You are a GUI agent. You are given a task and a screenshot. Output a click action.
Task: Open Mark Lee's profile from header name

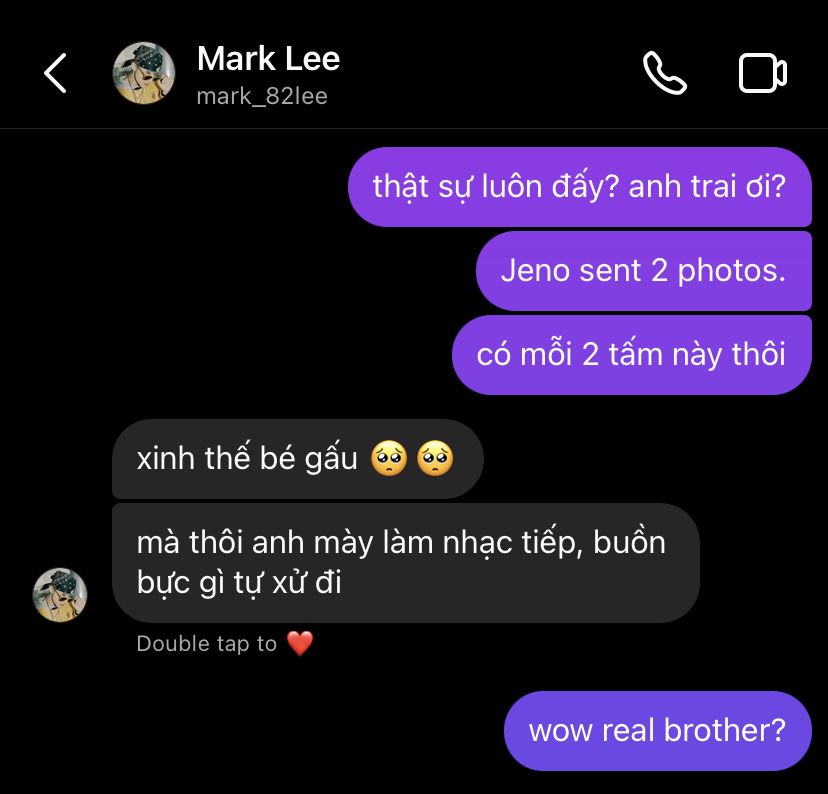[268, 59]
